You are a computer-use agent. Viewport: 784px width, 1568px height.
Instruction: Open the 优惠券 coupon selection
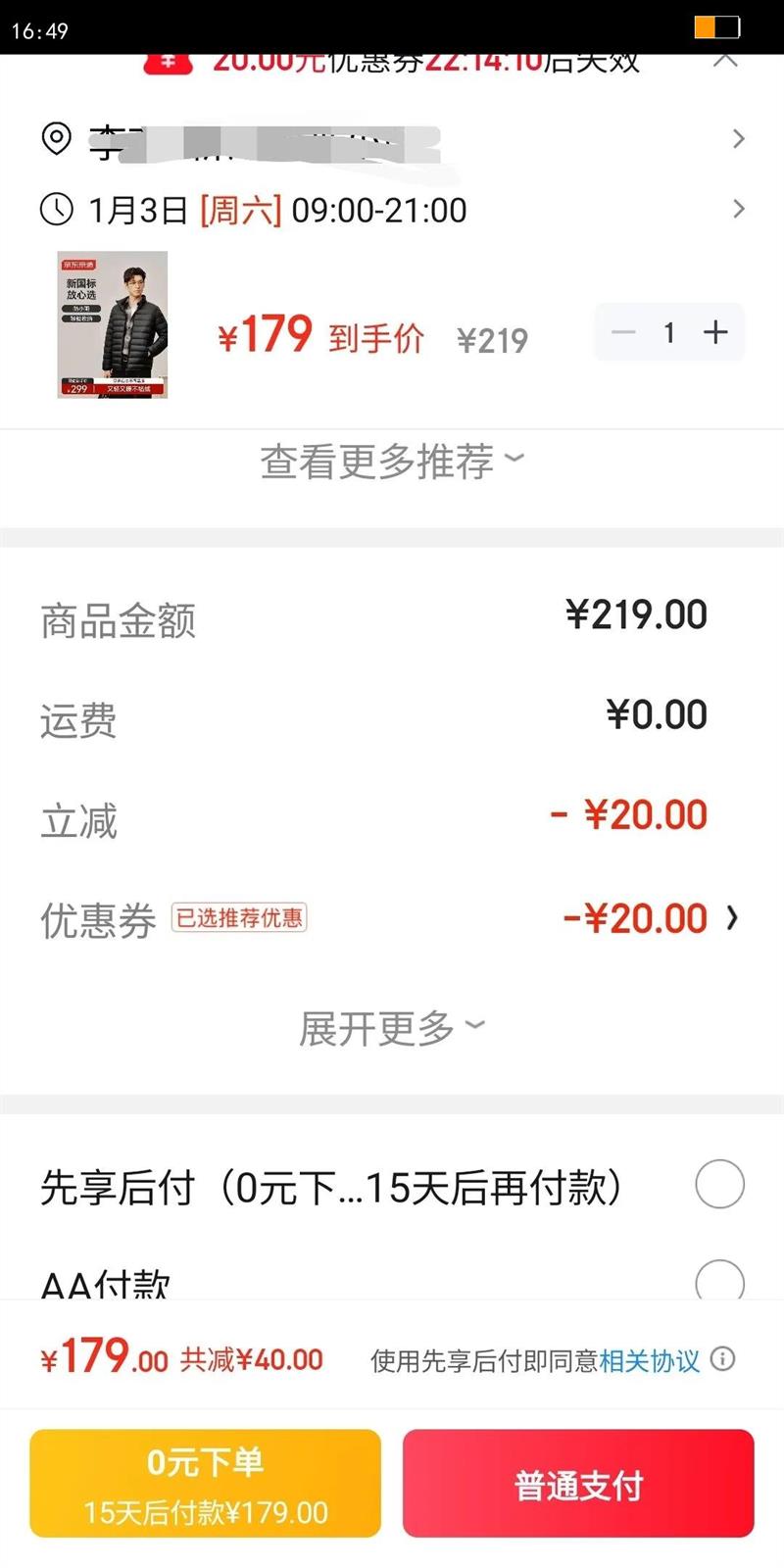point(731,918)
